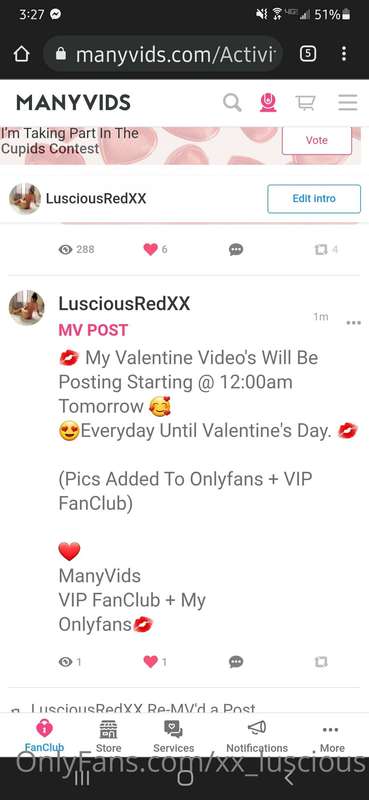Re-MV the Valentine Video's post
This screenshot has height=800, width=369.
(321, 662)
